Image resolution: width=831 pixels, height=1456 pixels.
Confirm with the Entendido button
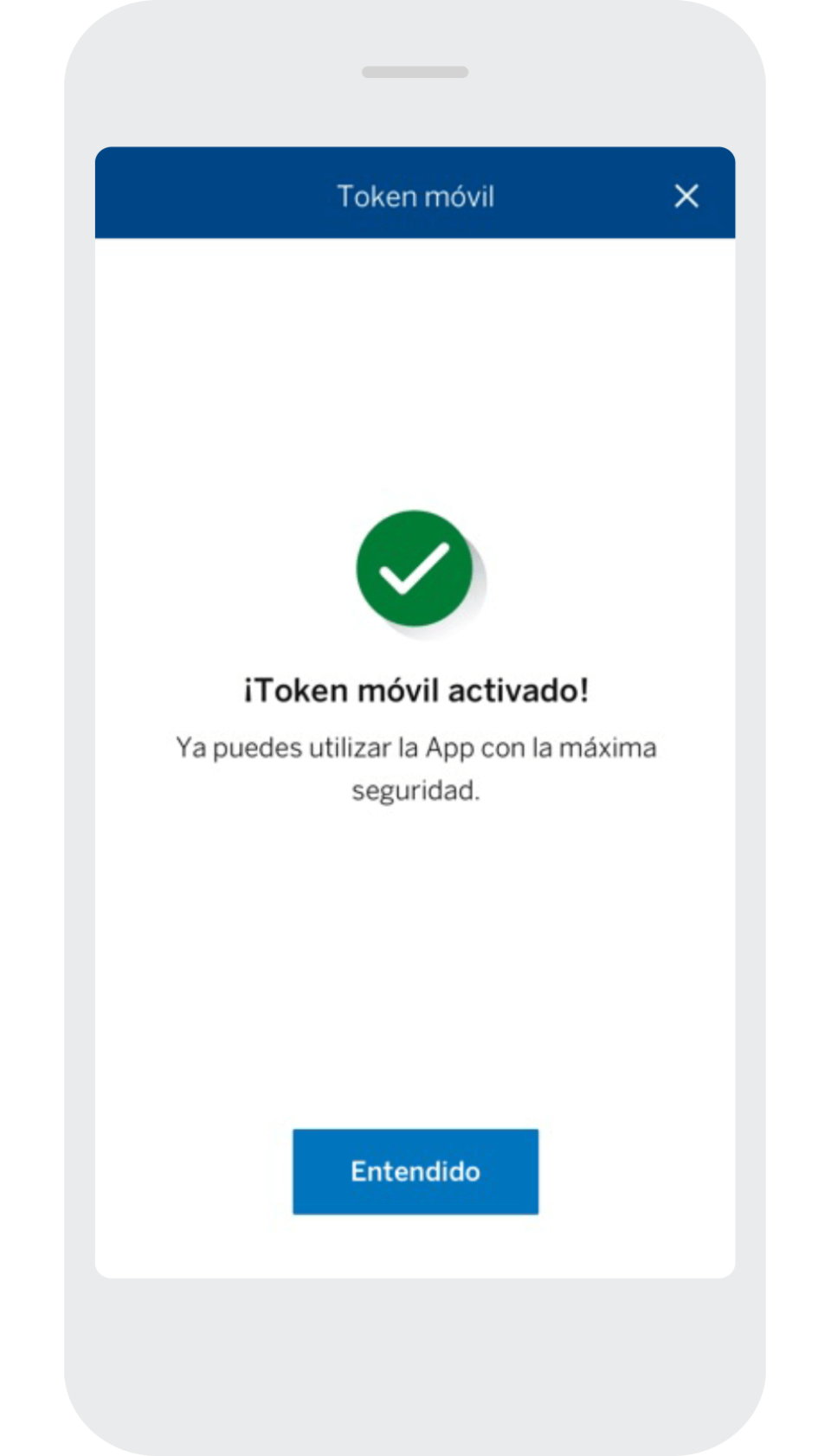415,1171
